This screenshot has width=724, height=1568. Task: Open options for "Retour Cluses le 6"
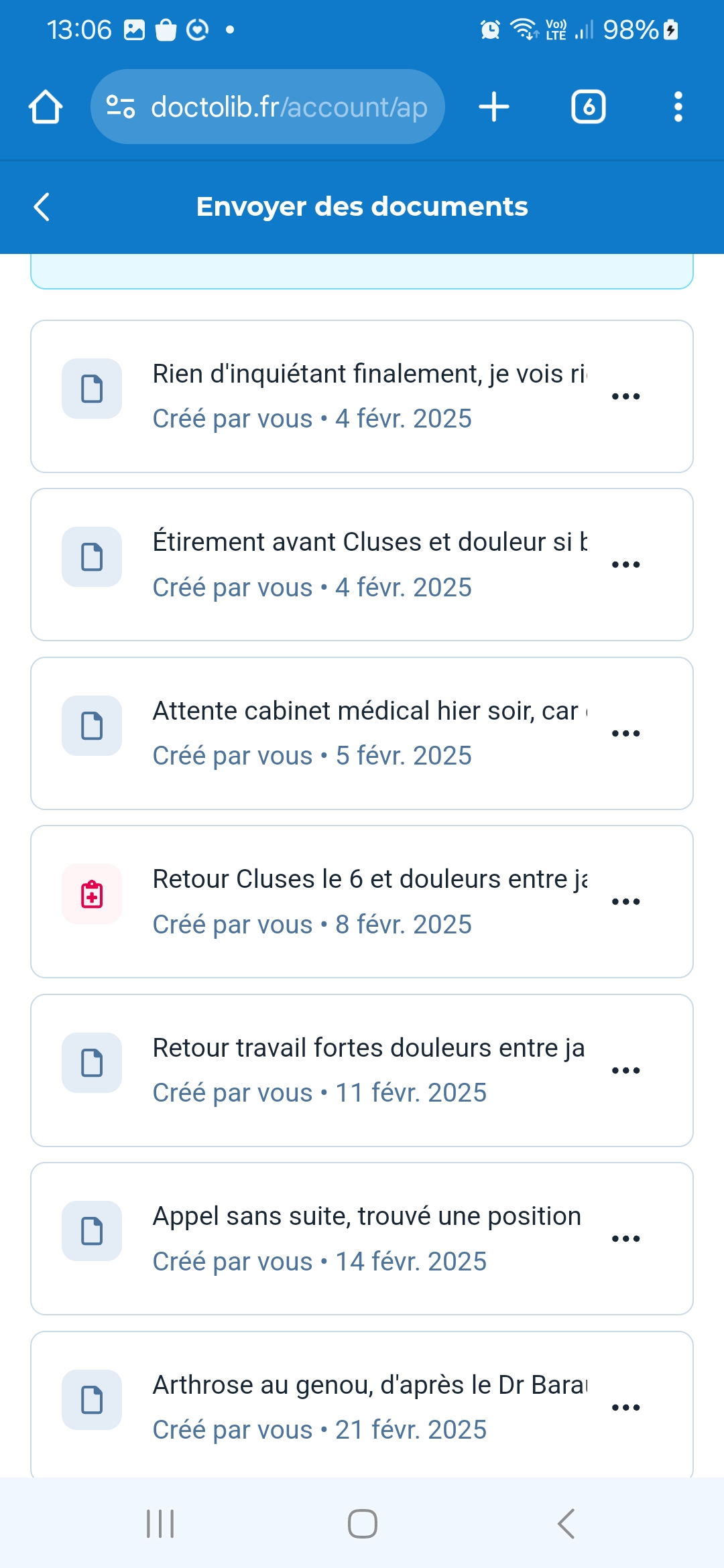coord(626,901)
